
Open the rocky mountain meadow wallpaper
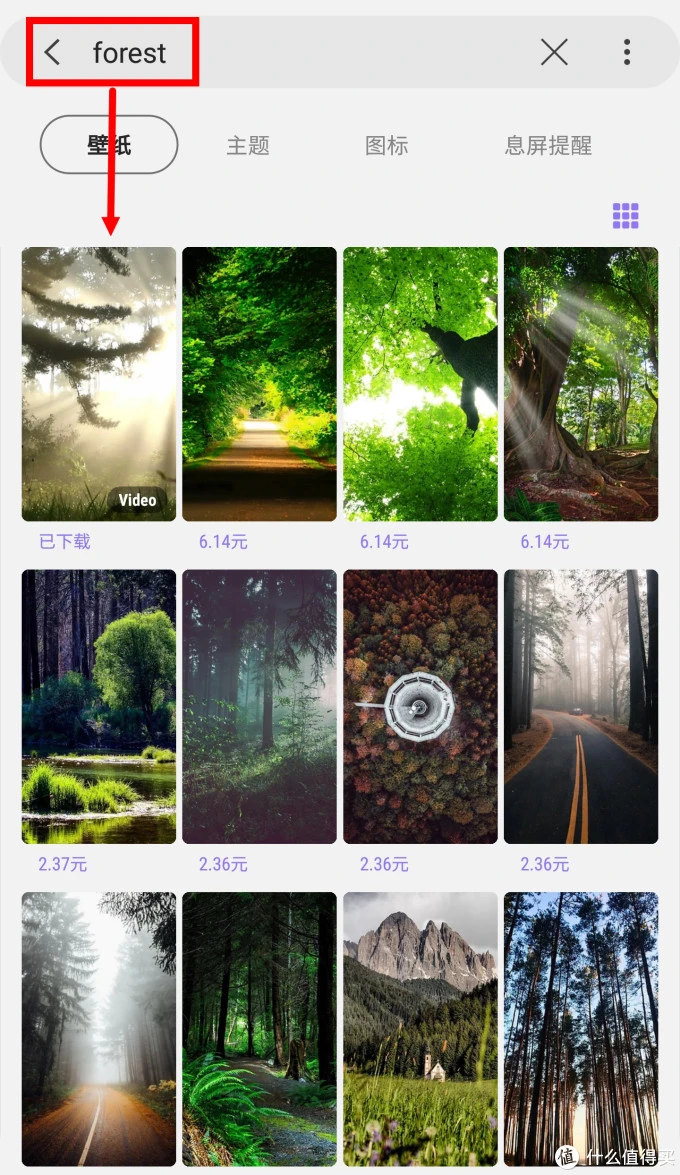420,1028
